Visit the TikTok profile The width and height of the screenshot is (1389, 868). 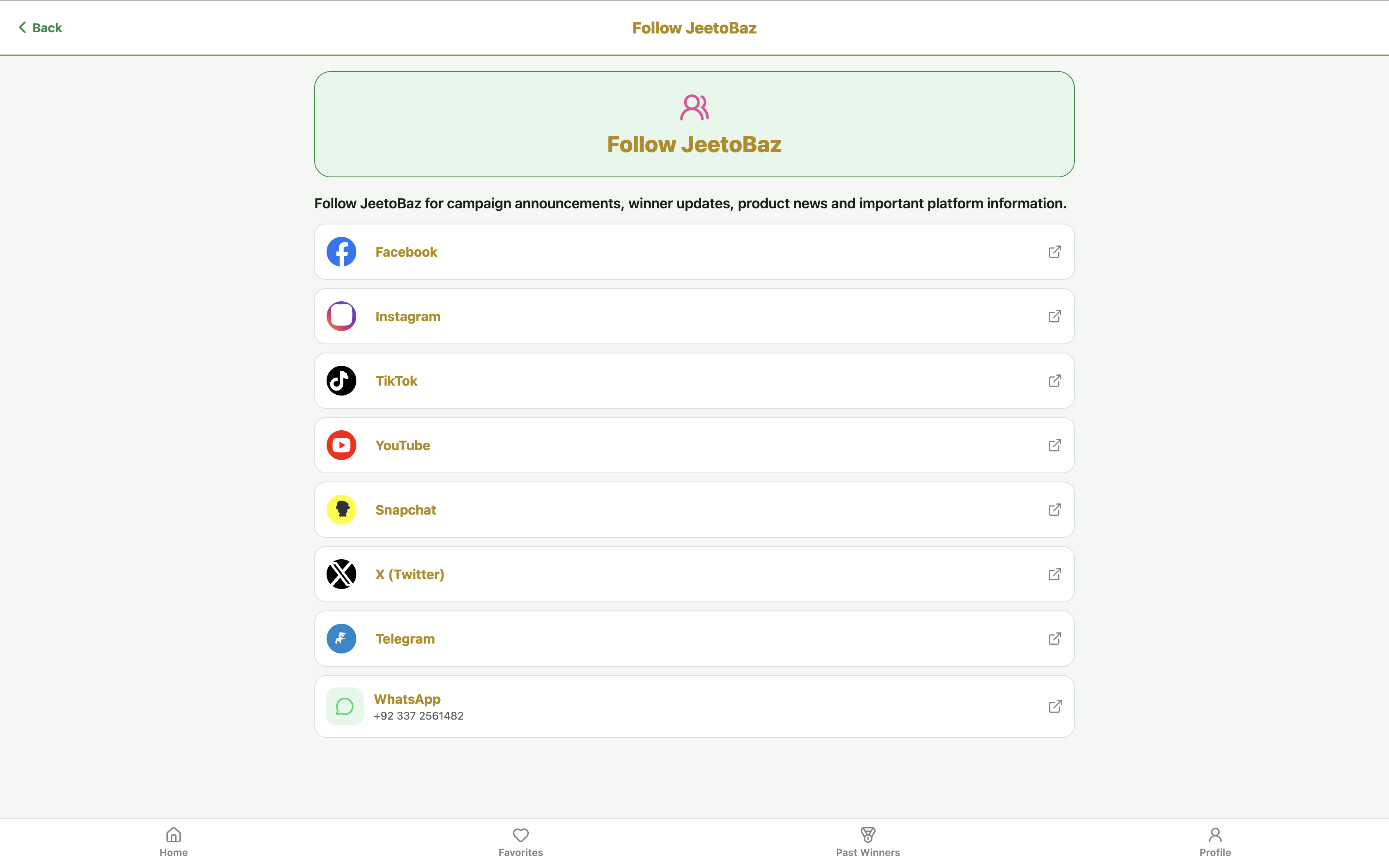click(x=694, y=381)
